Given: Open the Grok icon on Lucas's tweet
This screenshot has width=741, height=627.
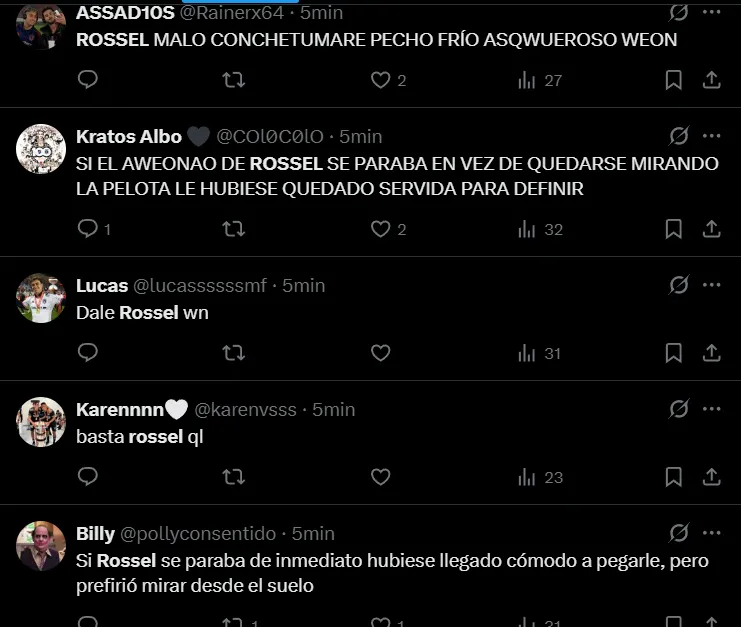Looking at the screenshot, I should tap(678, 285).
